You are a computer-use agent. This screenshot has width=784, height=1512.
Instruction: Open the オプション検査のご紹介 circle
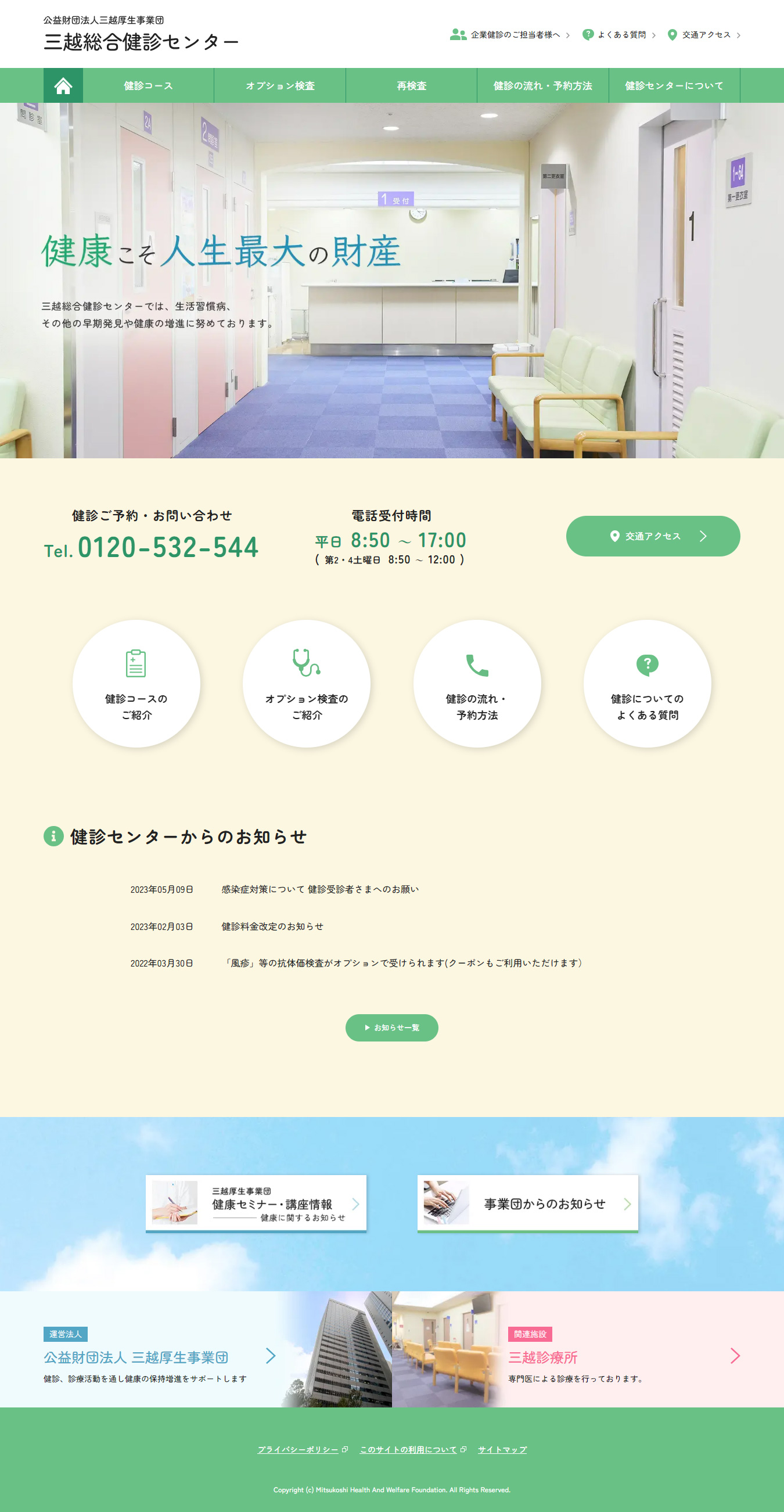[306, 684]
